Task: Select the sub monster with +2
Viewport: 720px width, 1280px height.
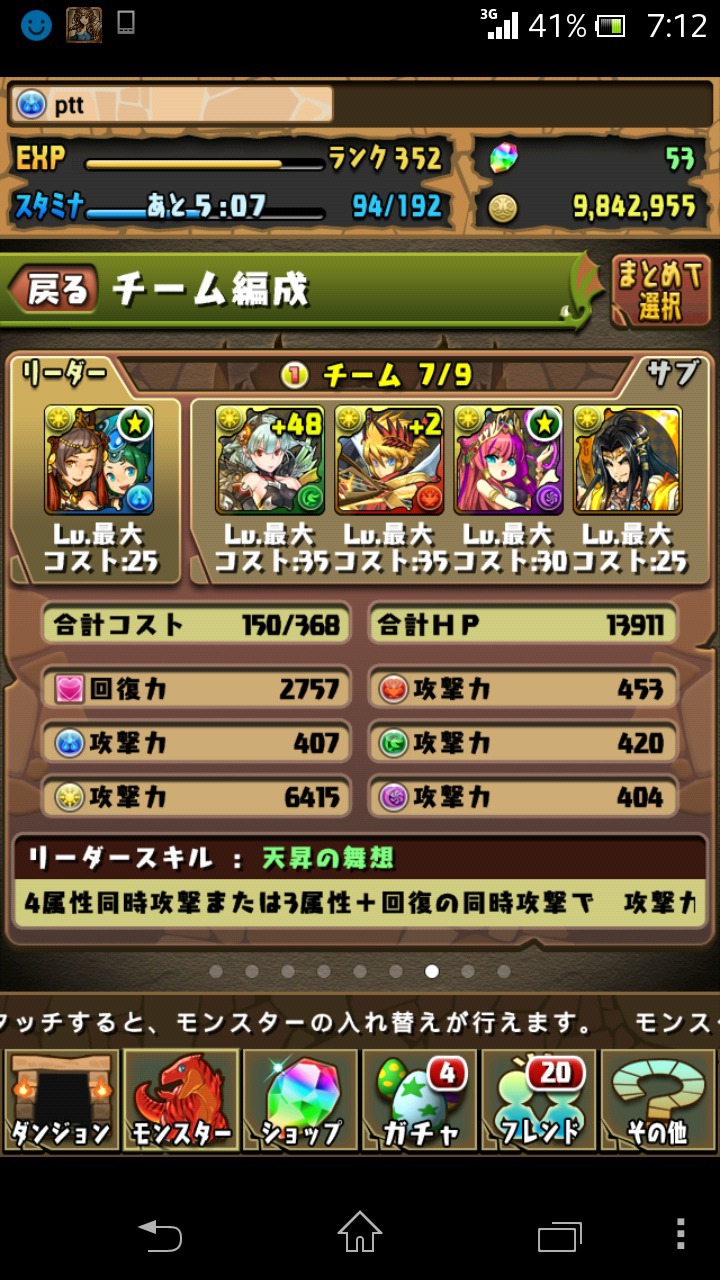Action: [x=389, y=461]
